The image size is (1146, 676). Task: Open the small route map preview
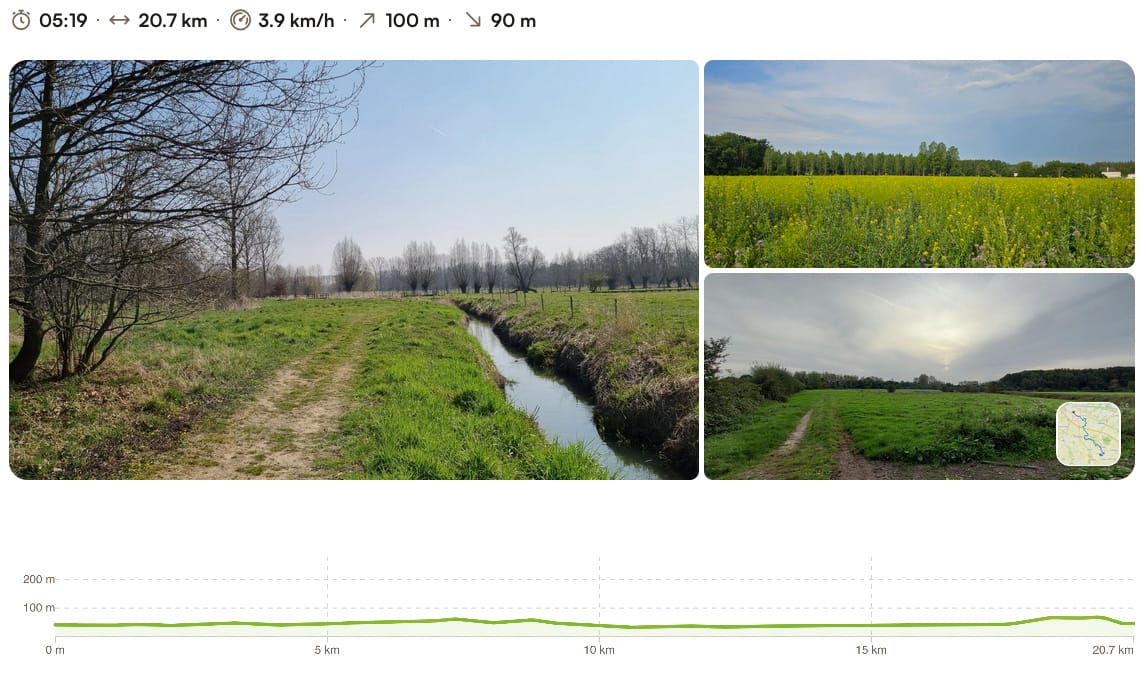[x=1088, y=434]
